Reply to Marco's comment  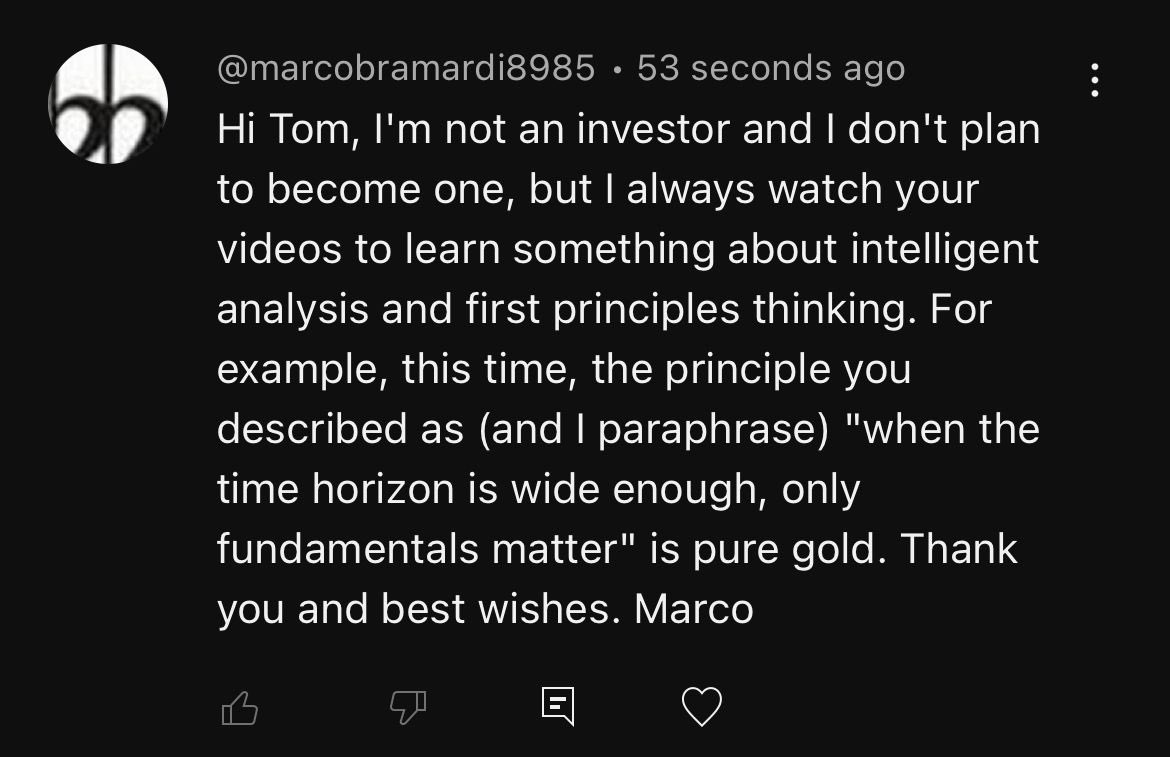pos(557,706)
